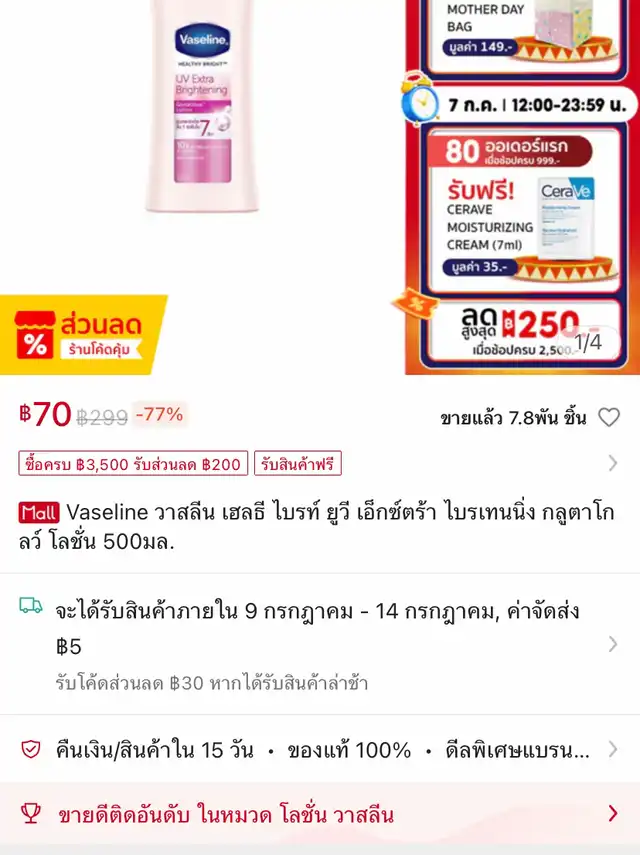Open best-seller ranking in โลชั่น วาสลีน category
The height and width of the screenshot is (855, 640).
pos(320,814)
